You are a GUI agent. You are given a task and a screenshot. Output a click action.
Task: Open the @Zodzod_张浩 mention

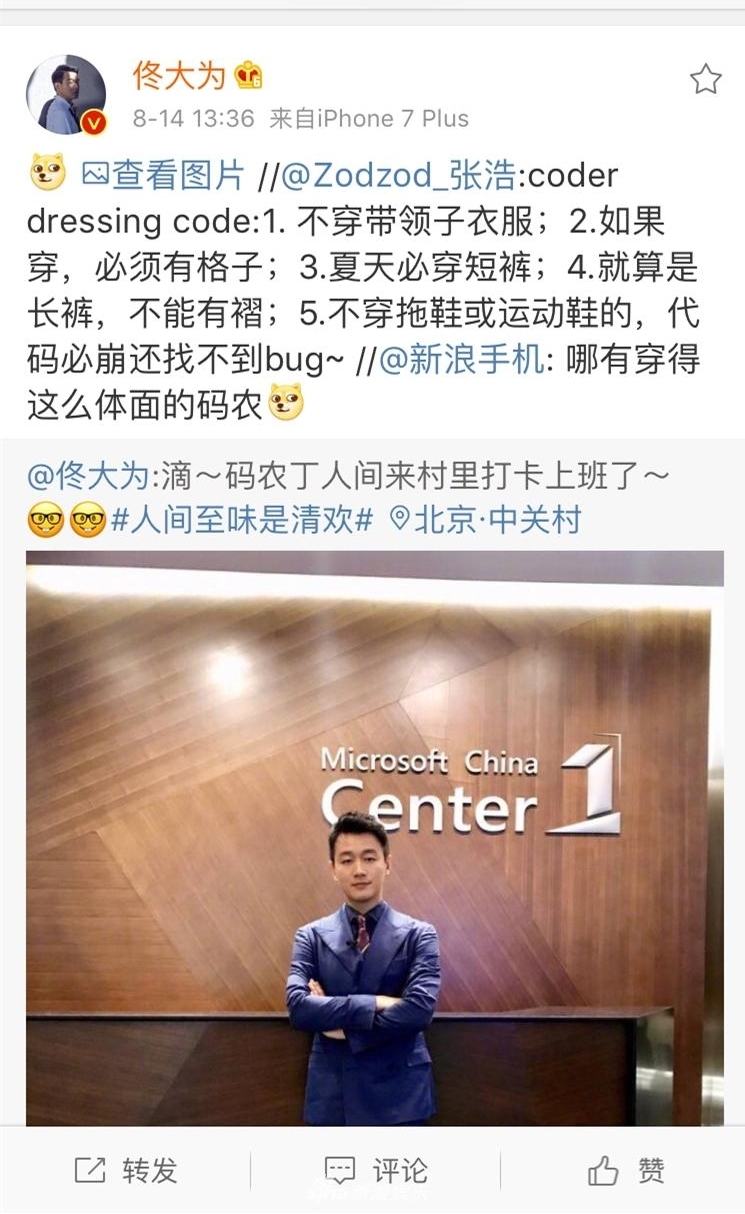pos(400,176)
